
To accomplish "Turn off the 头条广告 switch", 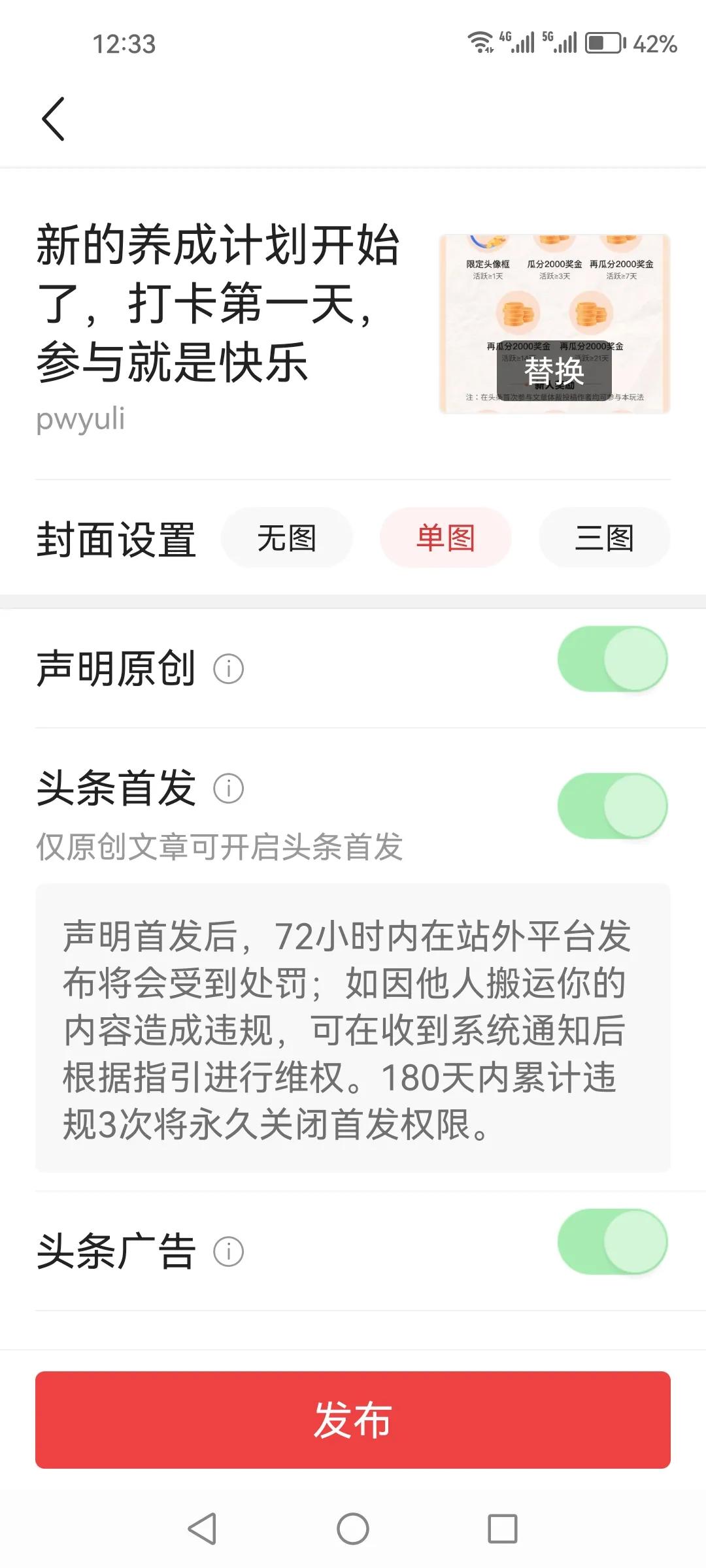I will click(x=613, y=1241).
